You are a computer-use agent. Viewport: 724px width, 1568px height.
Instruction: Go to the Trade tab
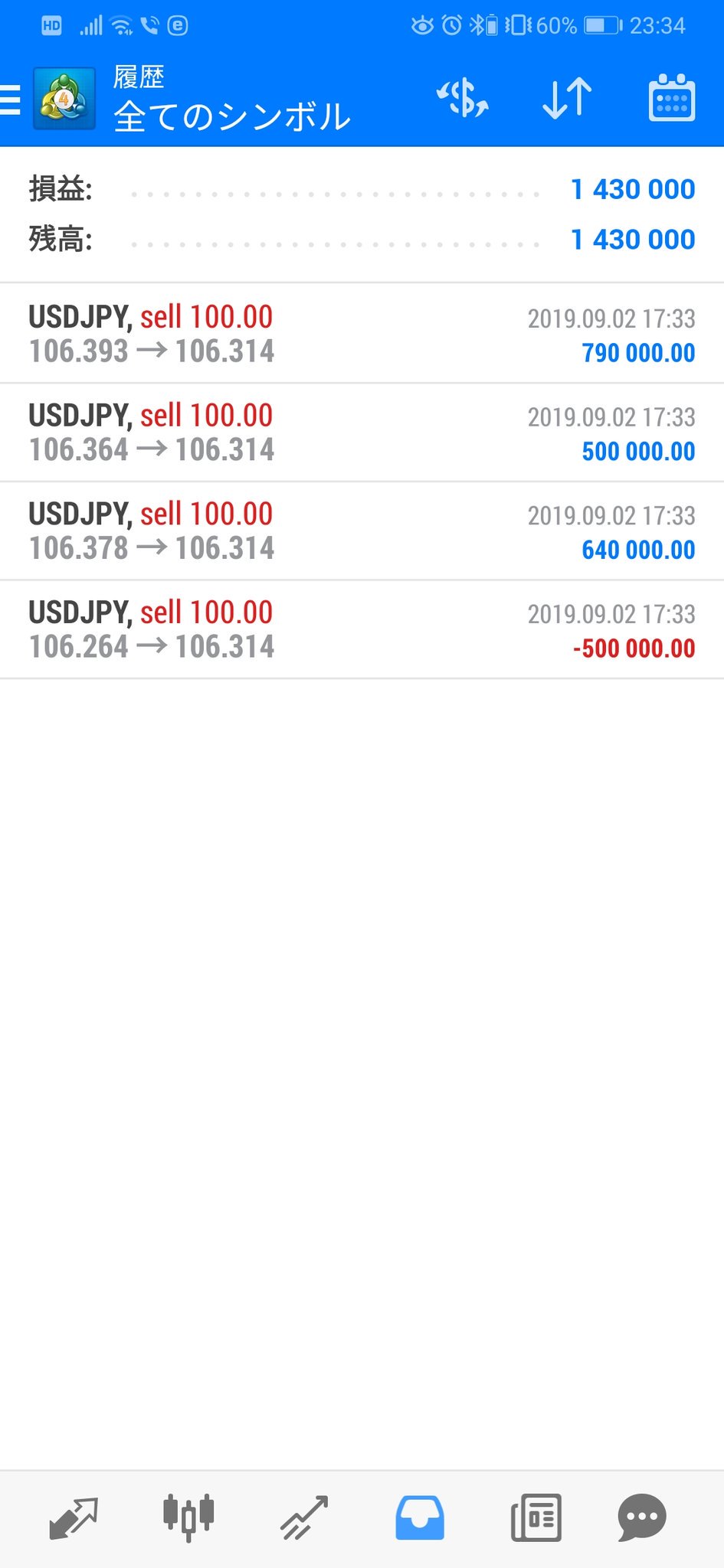[x=304, y=1517]
